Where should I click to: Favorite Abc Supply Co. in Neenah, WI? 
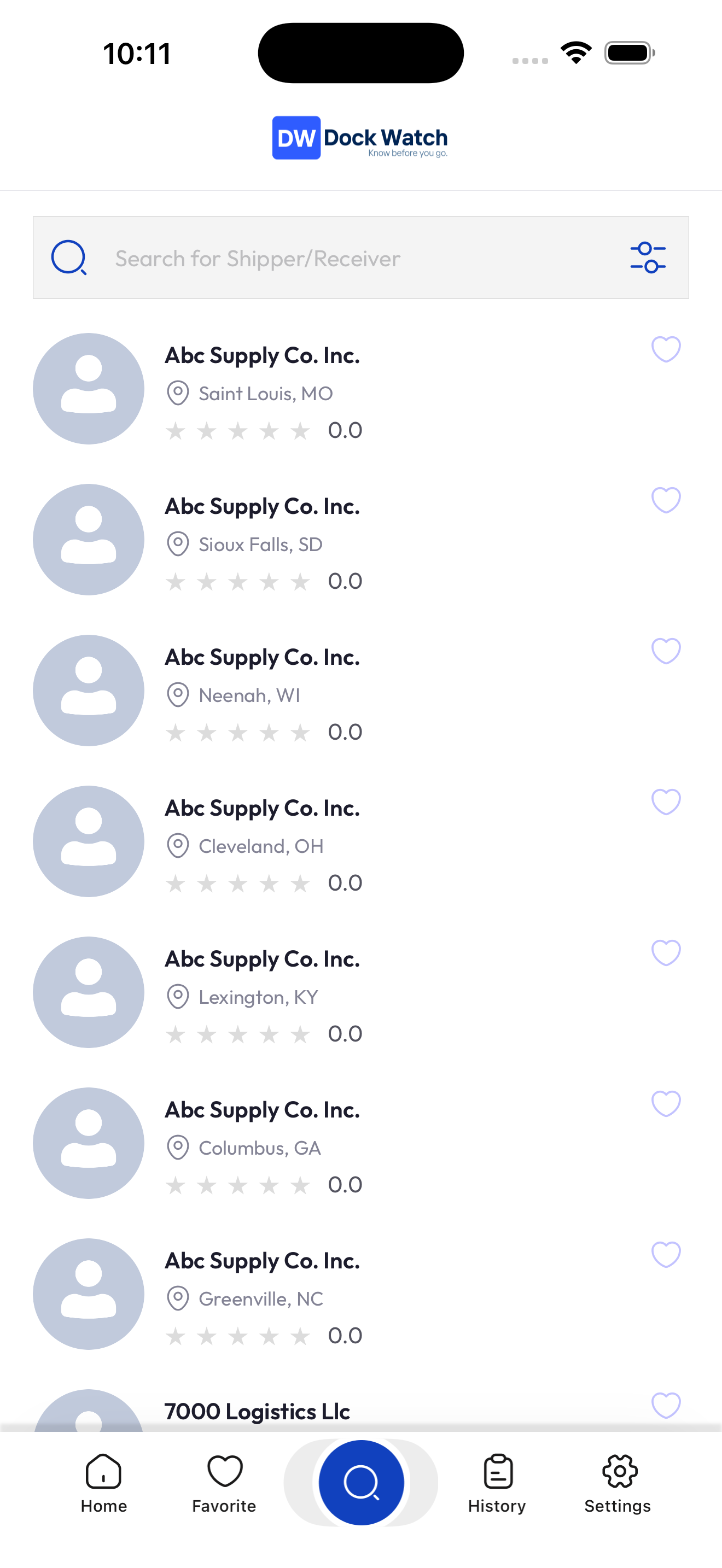667,651
